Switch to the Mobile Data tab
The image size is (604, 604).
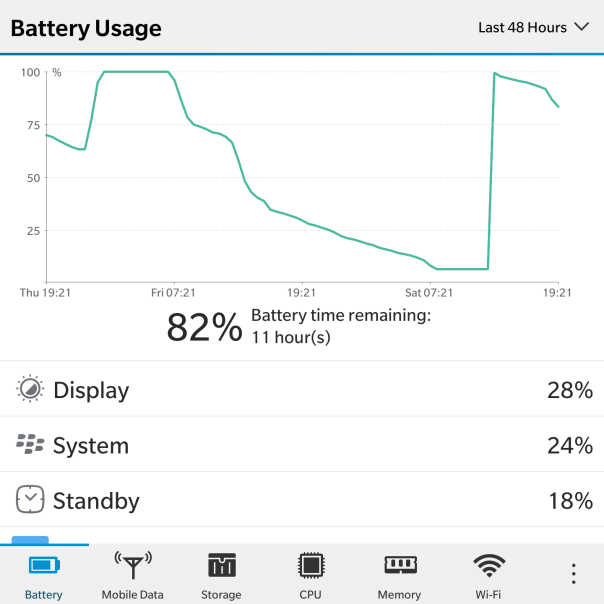(x=132, y=575)
